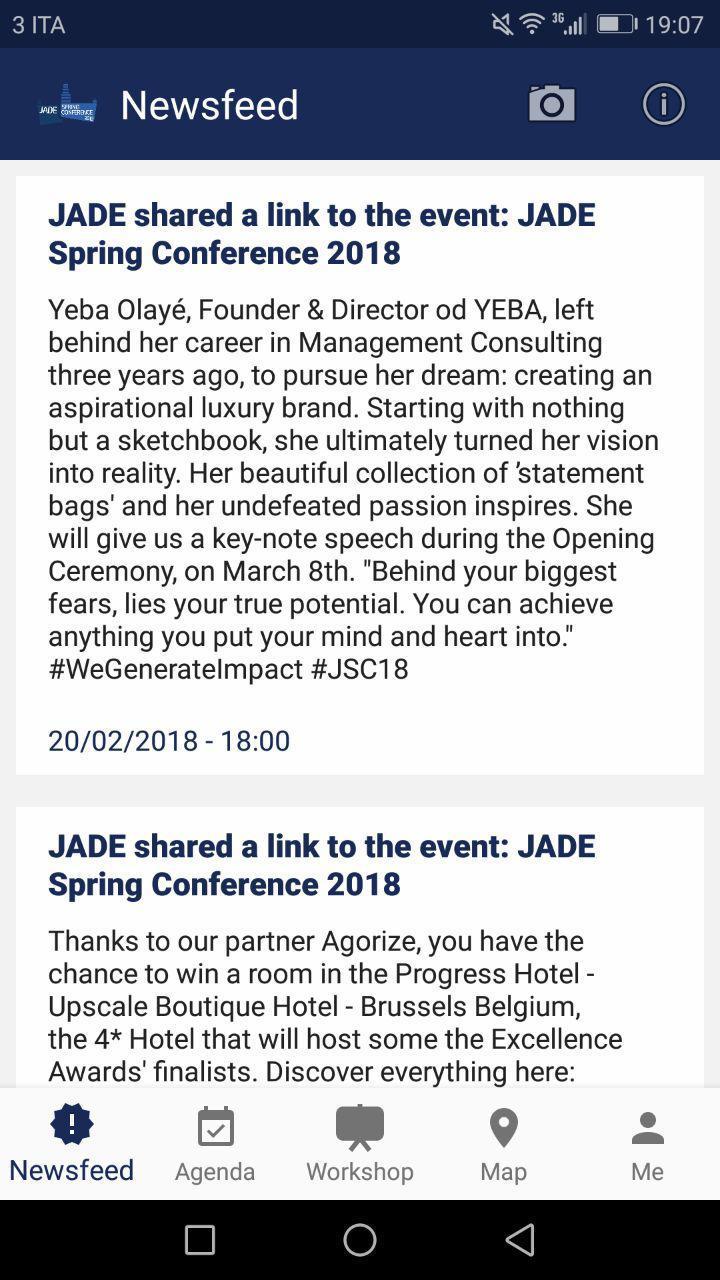The image size is (720, 1280).
Task: Open the Me profile tab
Action: click(x=647, y=1144)
